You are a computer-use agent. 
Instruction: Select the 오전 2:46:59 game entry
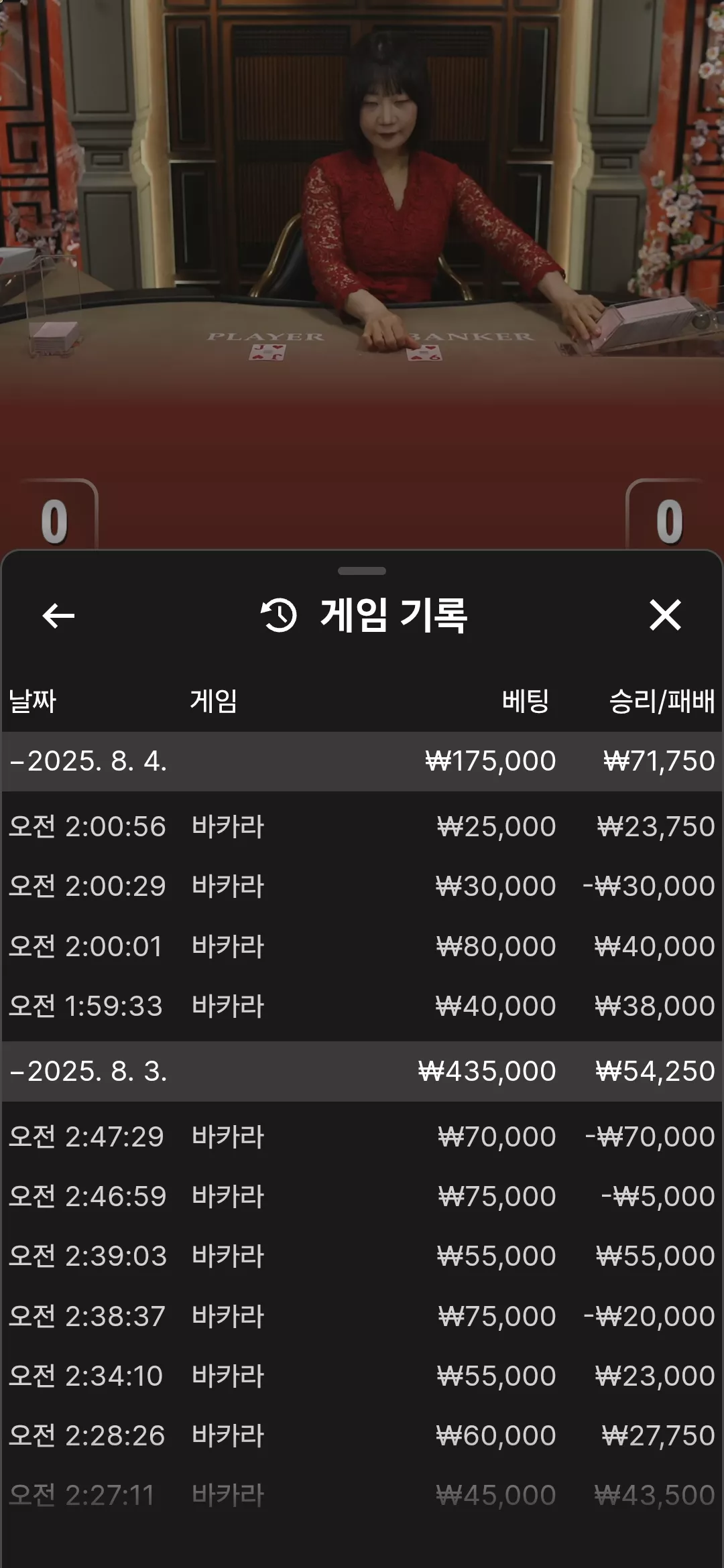362,1196
